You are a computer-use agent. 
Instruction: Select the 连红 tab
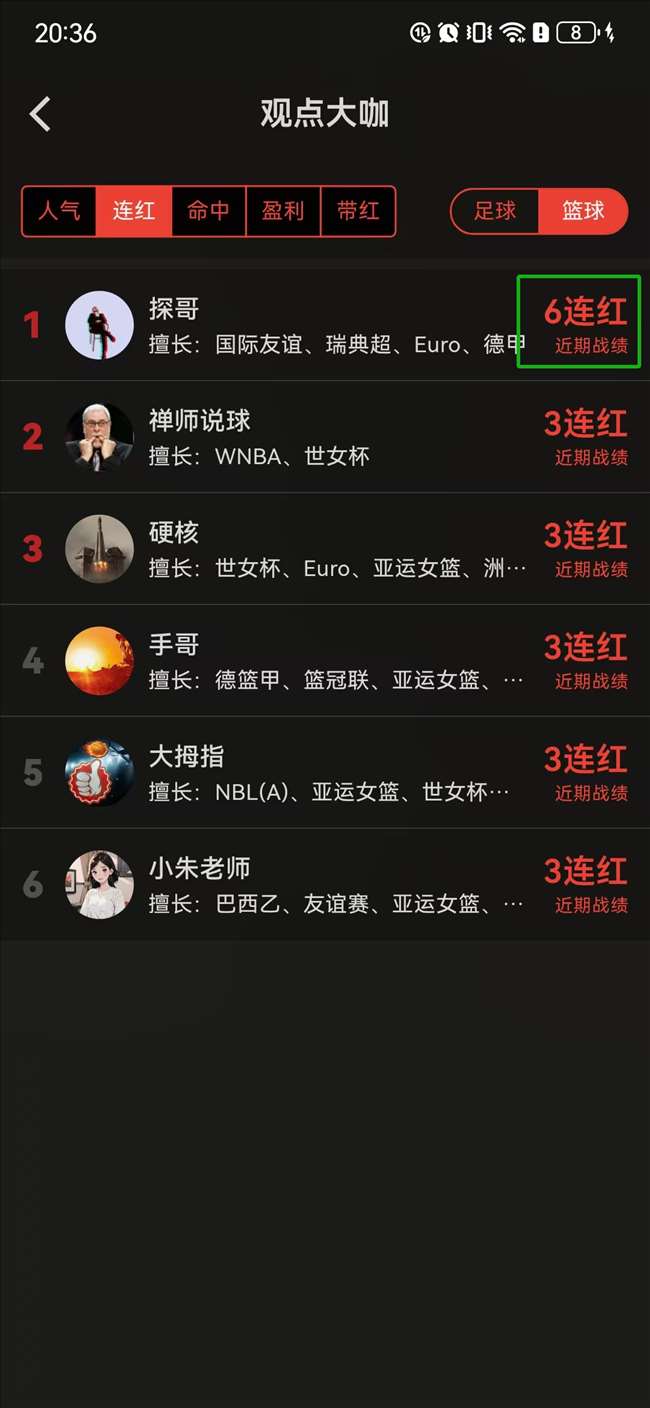[x=134, y=211]
